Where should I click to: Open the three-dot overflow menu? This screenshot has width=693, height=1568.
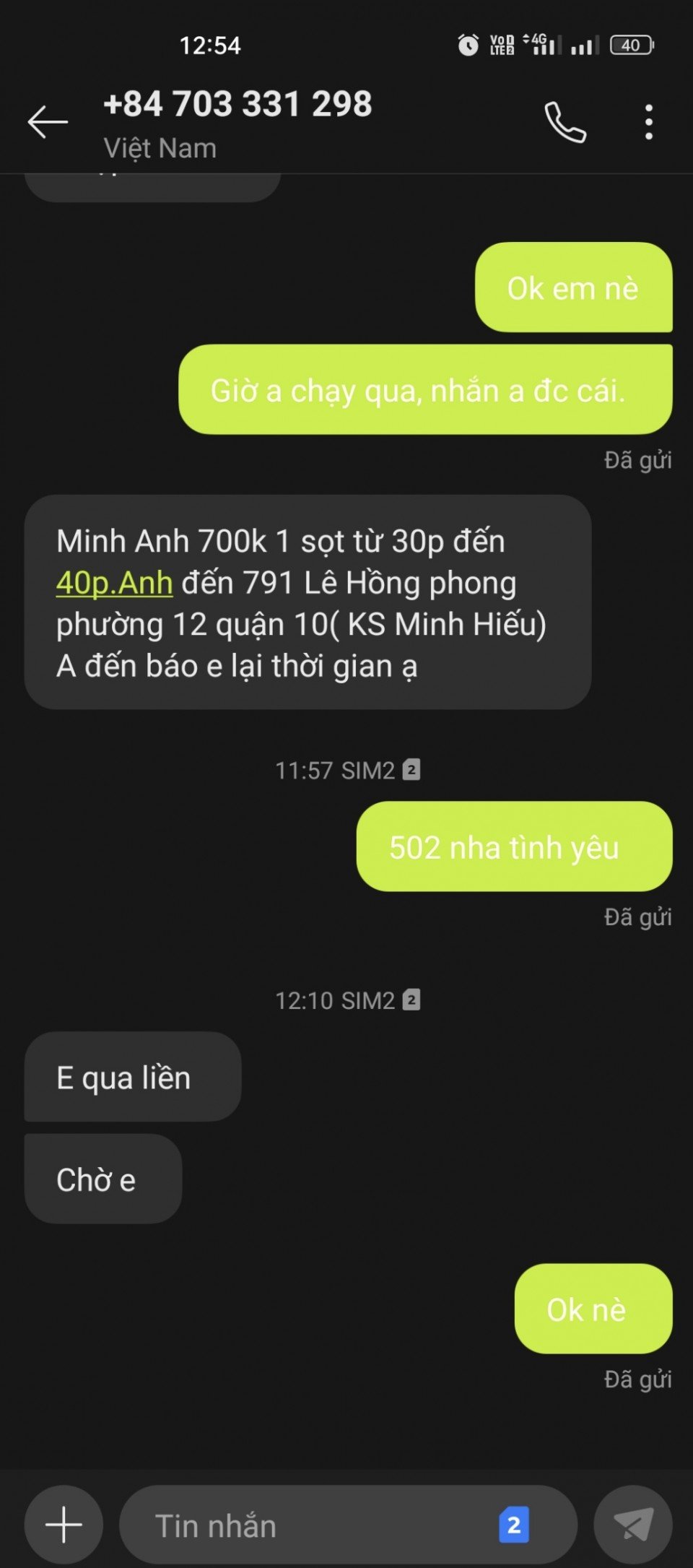click(649, 122)
